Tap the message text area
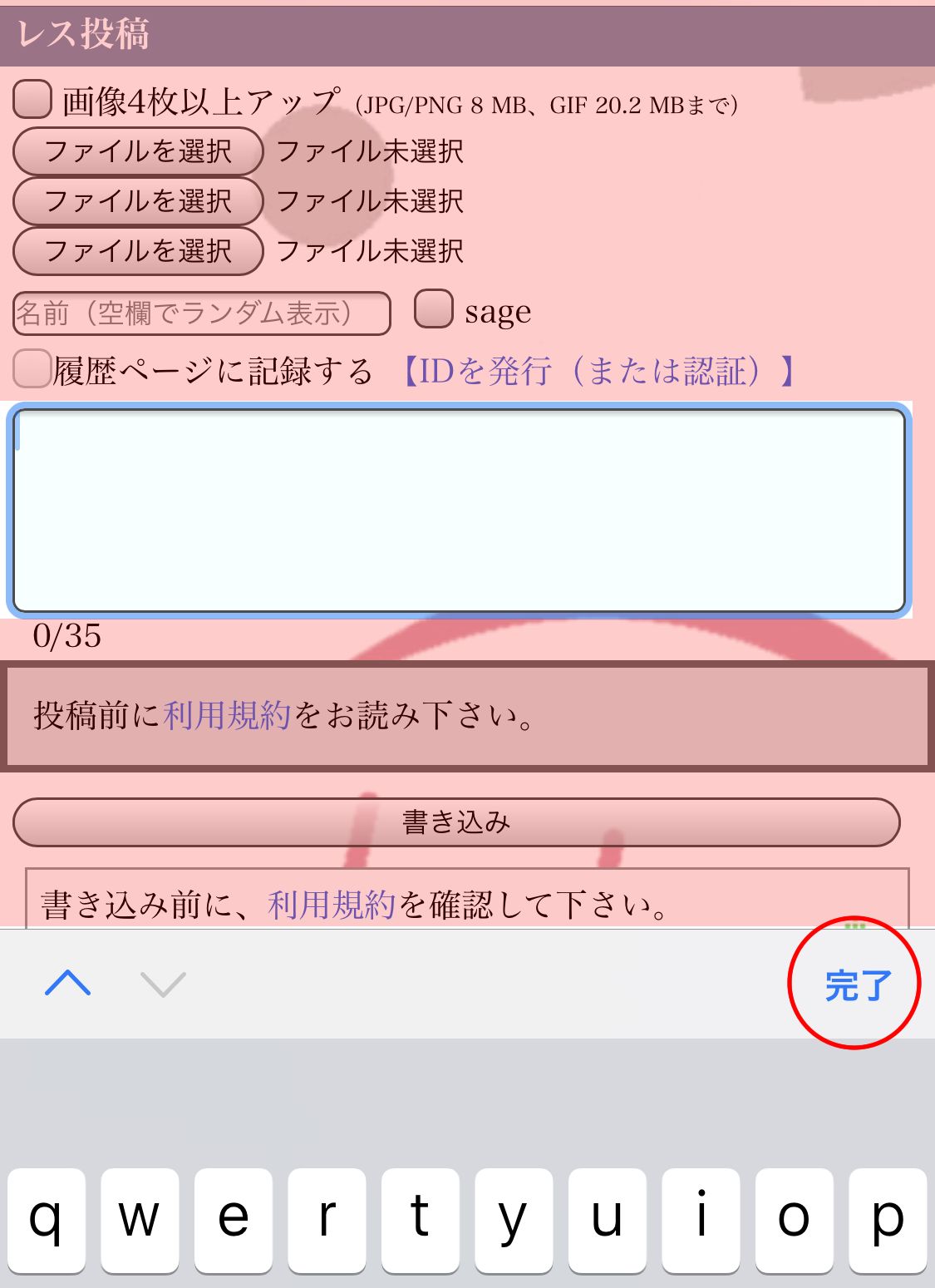935x1288 pixels. click(460, 511)
